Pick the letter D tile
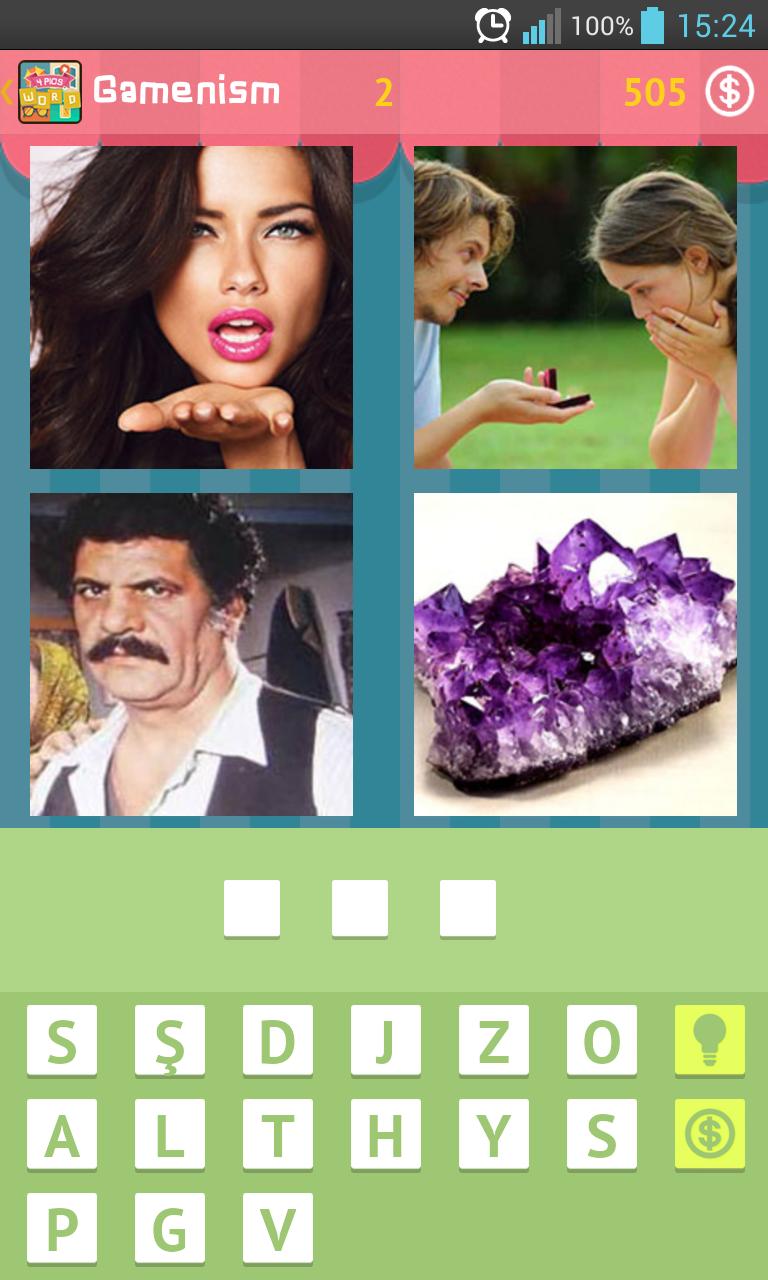 point(278,1040)
